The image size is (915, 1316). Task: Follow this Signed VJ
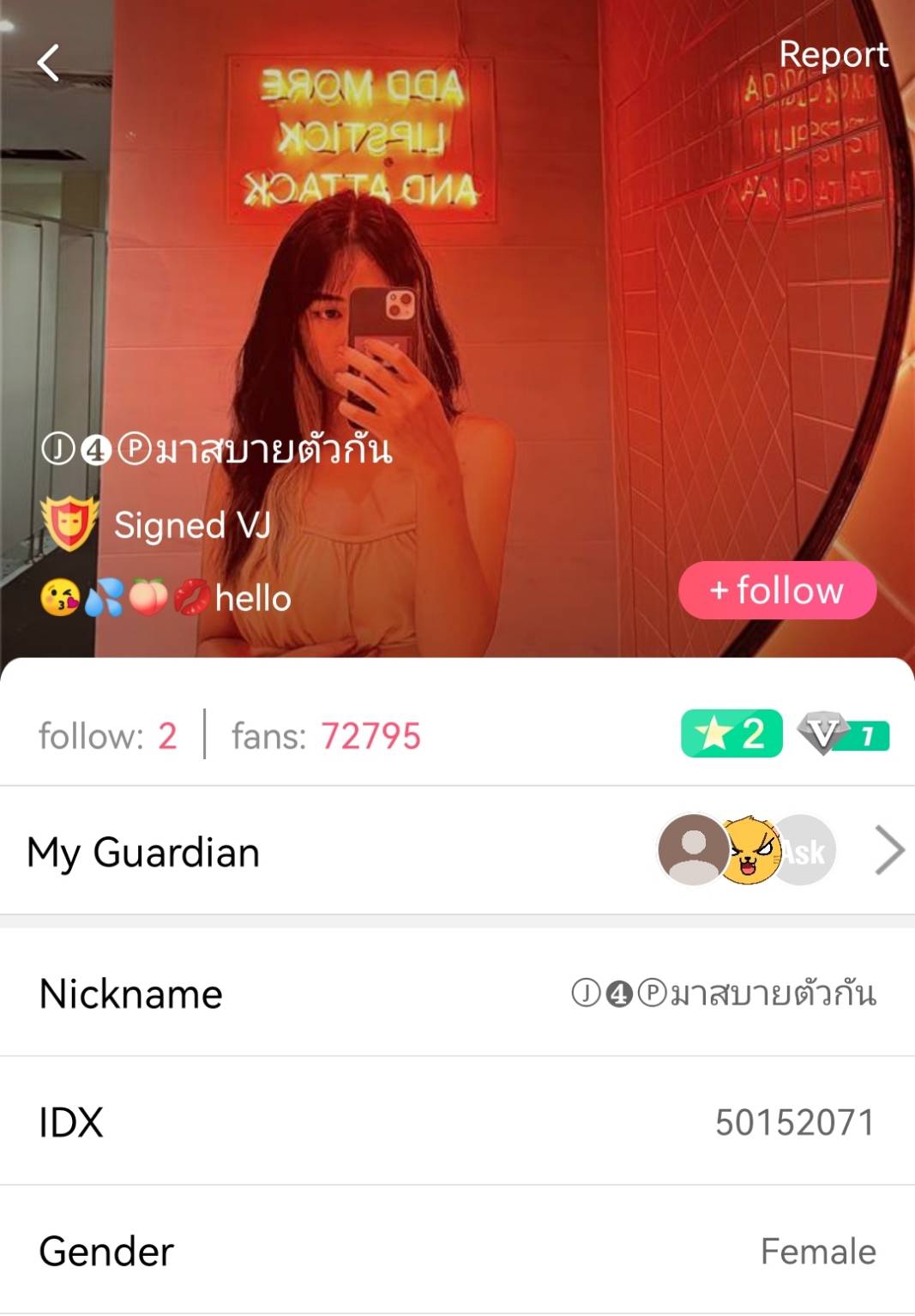click(x=777, y=590)
